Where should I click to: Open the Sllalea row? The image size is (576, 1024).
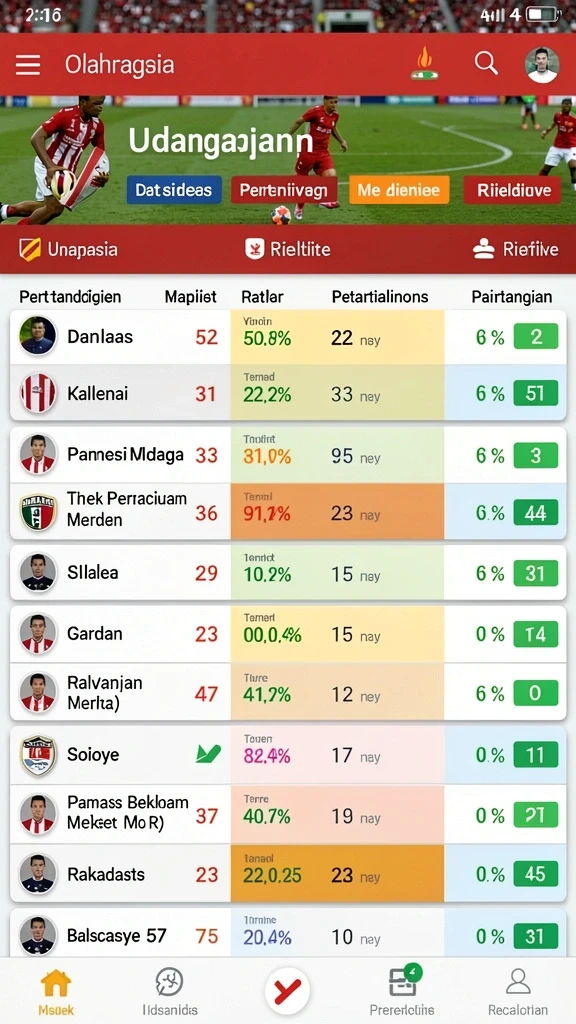coord(288,573)
